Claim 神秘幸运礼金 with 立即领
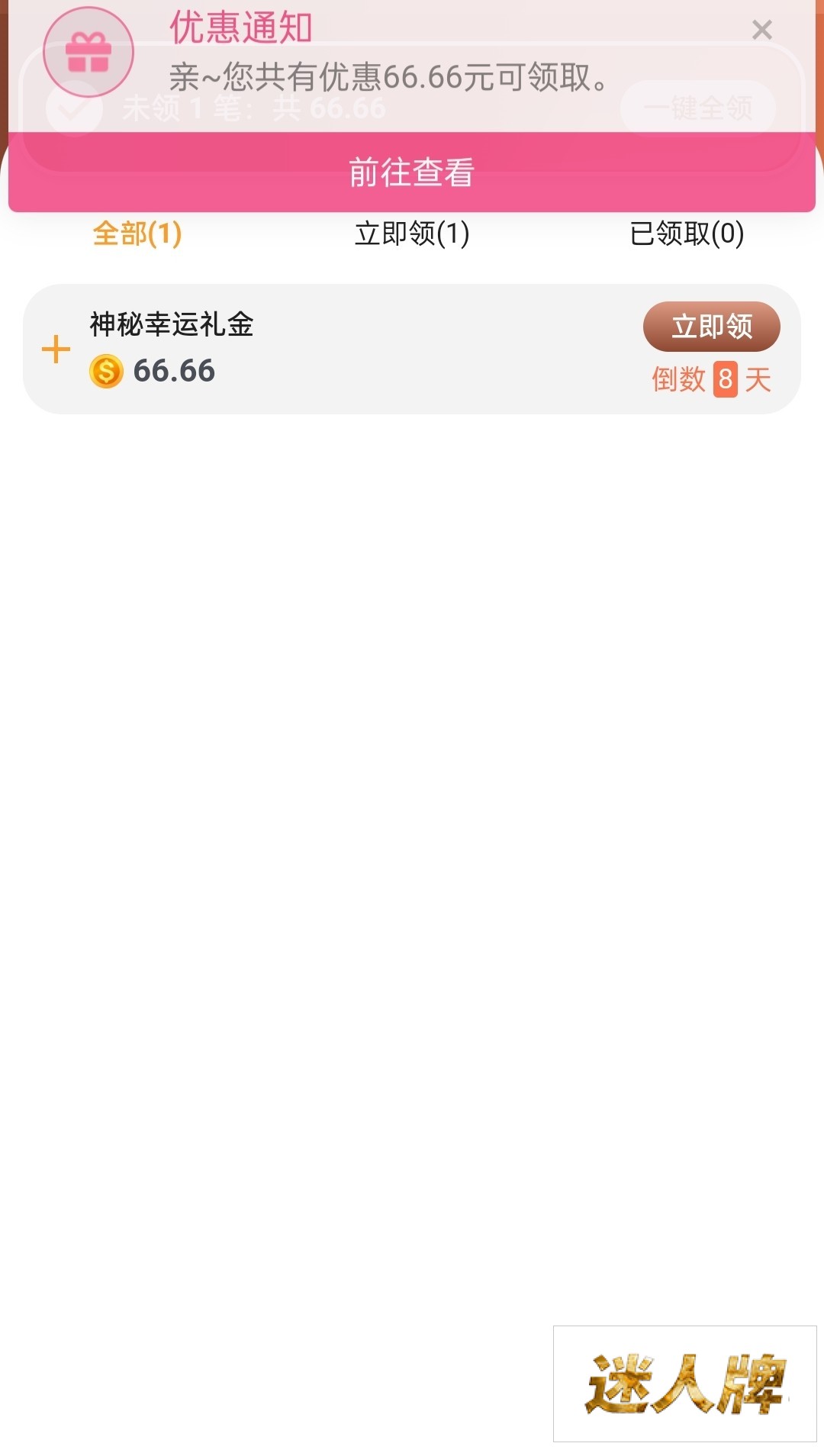Screen dimensions: 824x1456 coord(711,327)
